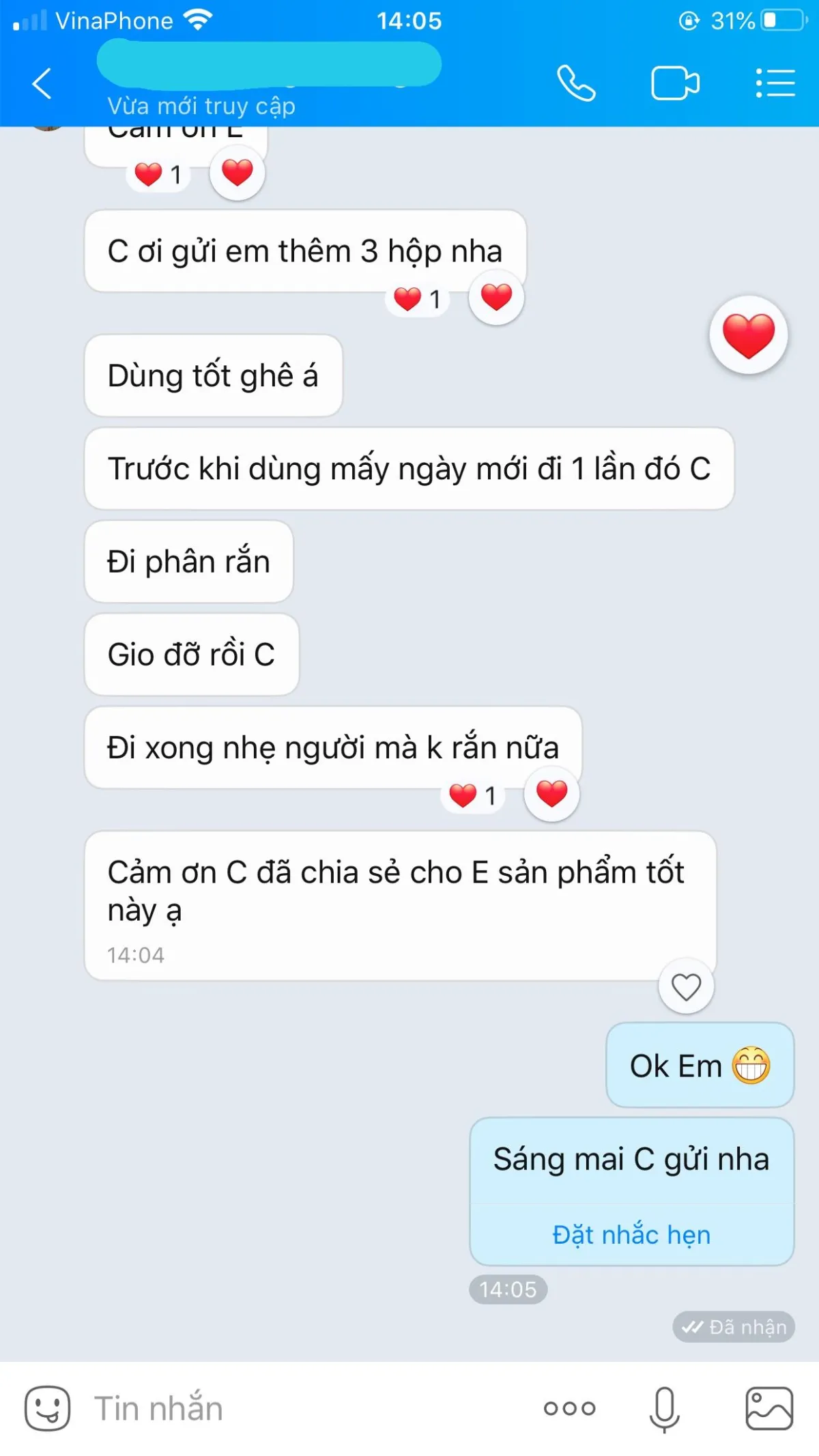Go back to the chat list

tap(42, 84)
